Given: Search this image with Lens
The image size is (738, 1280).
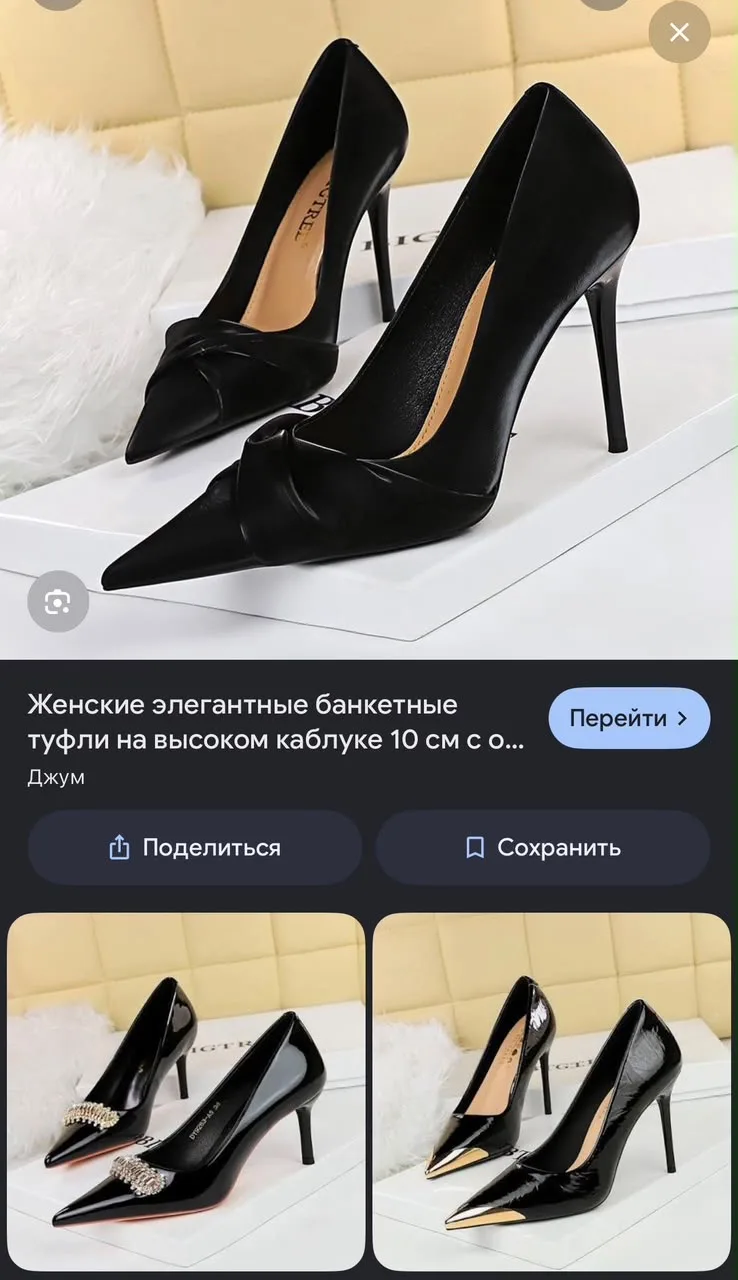Looking at the screenshot, I should coord(58,601).
